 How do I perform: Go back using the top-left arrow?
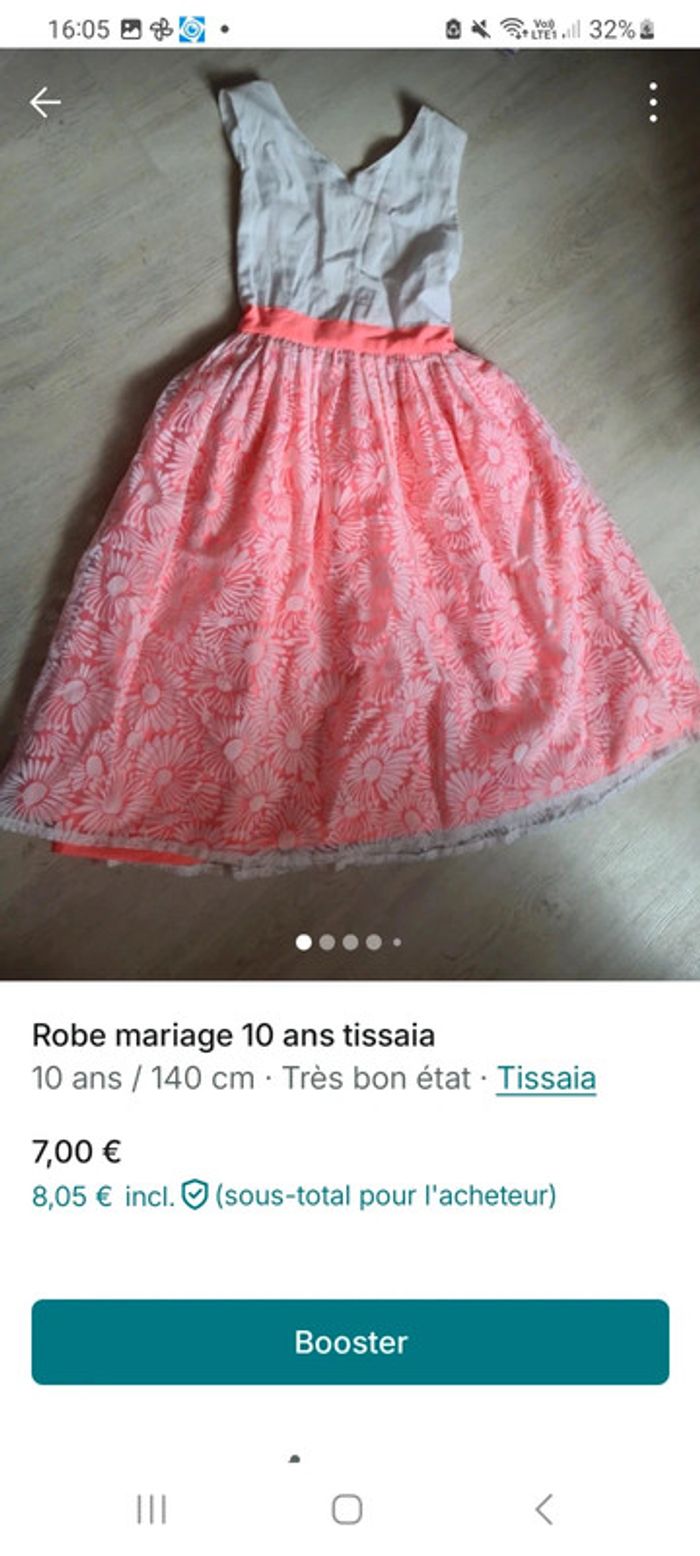coord(45,102)
